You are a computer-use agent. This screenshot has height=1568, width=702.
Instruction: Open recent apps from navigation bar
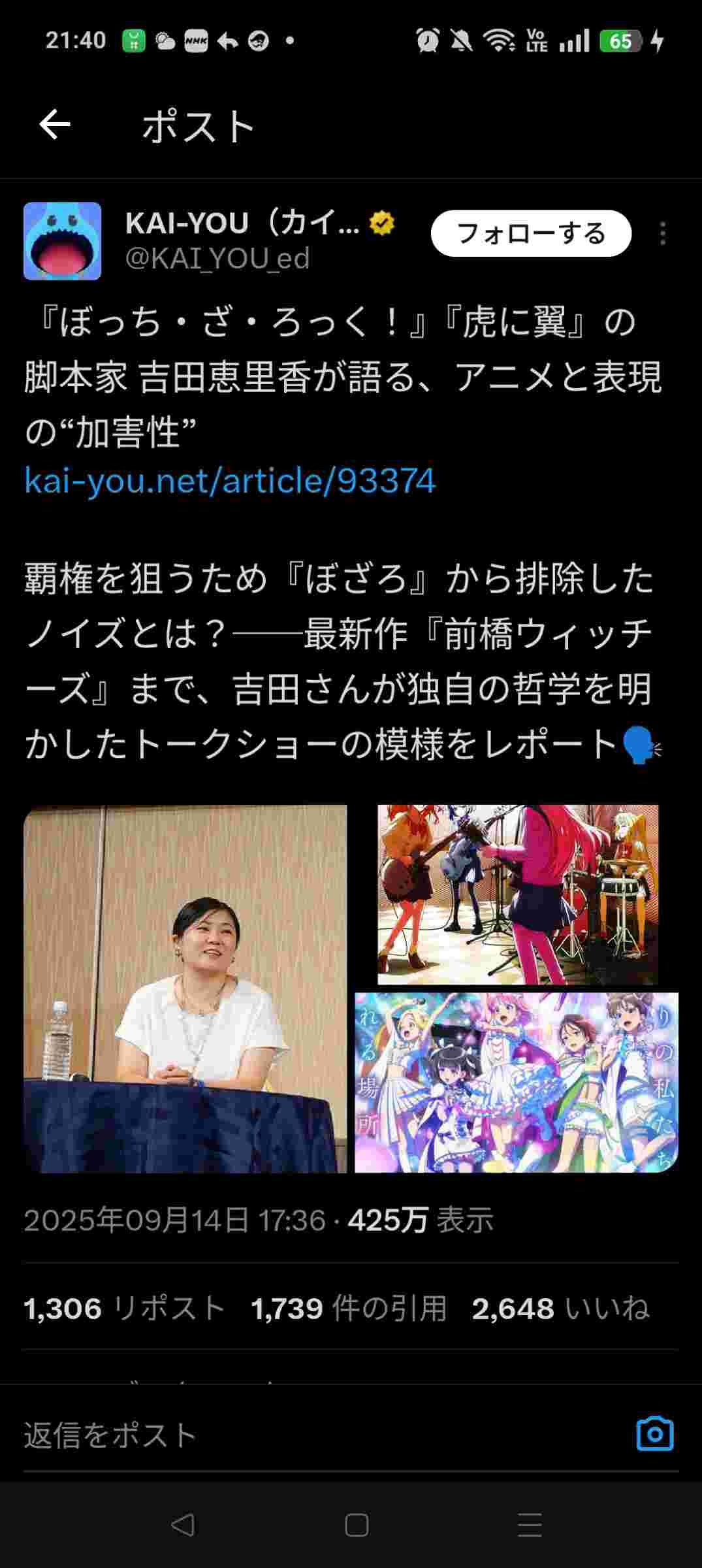[x=530, y=1526]
